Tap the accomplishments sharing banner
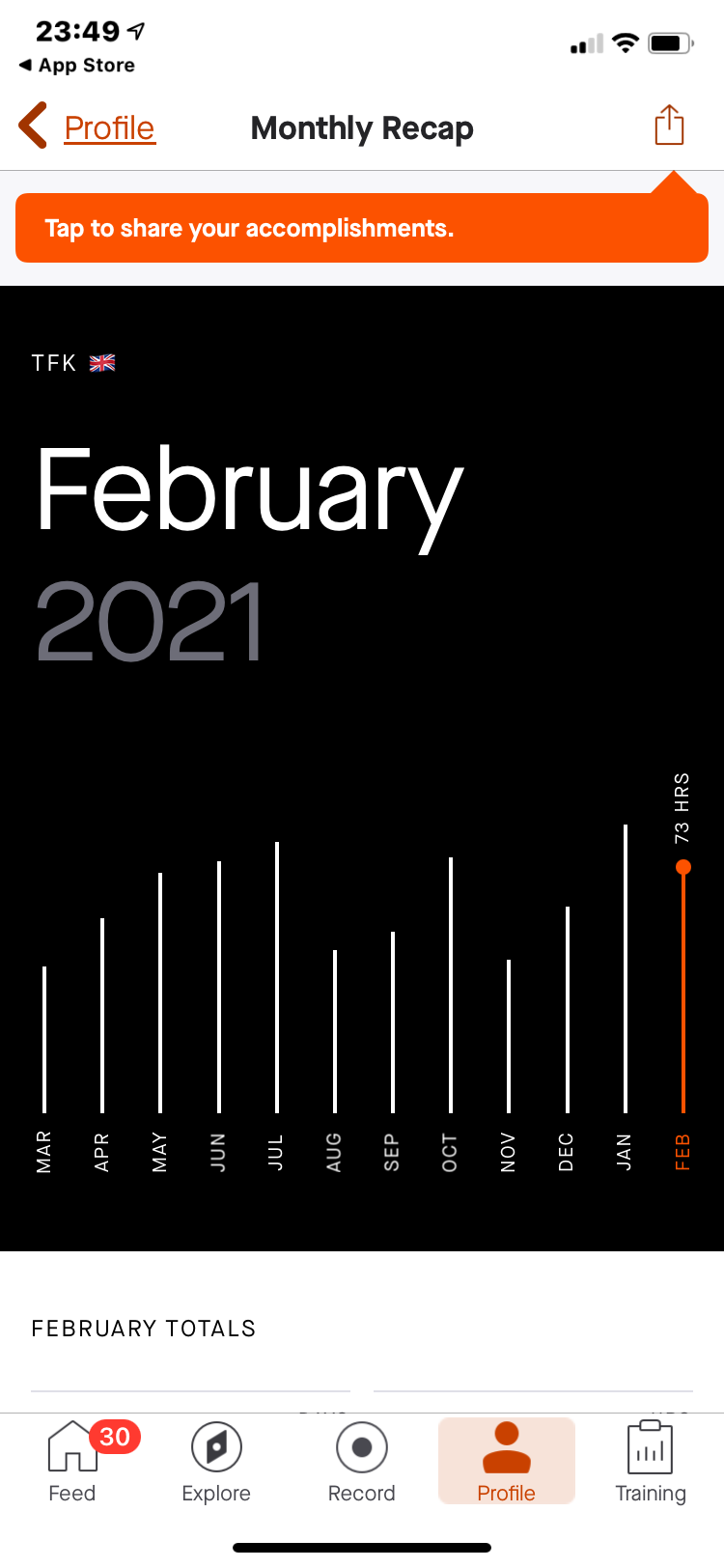Image resolution: width=724 pixels, height=1568 pixels. coord(362,228)
